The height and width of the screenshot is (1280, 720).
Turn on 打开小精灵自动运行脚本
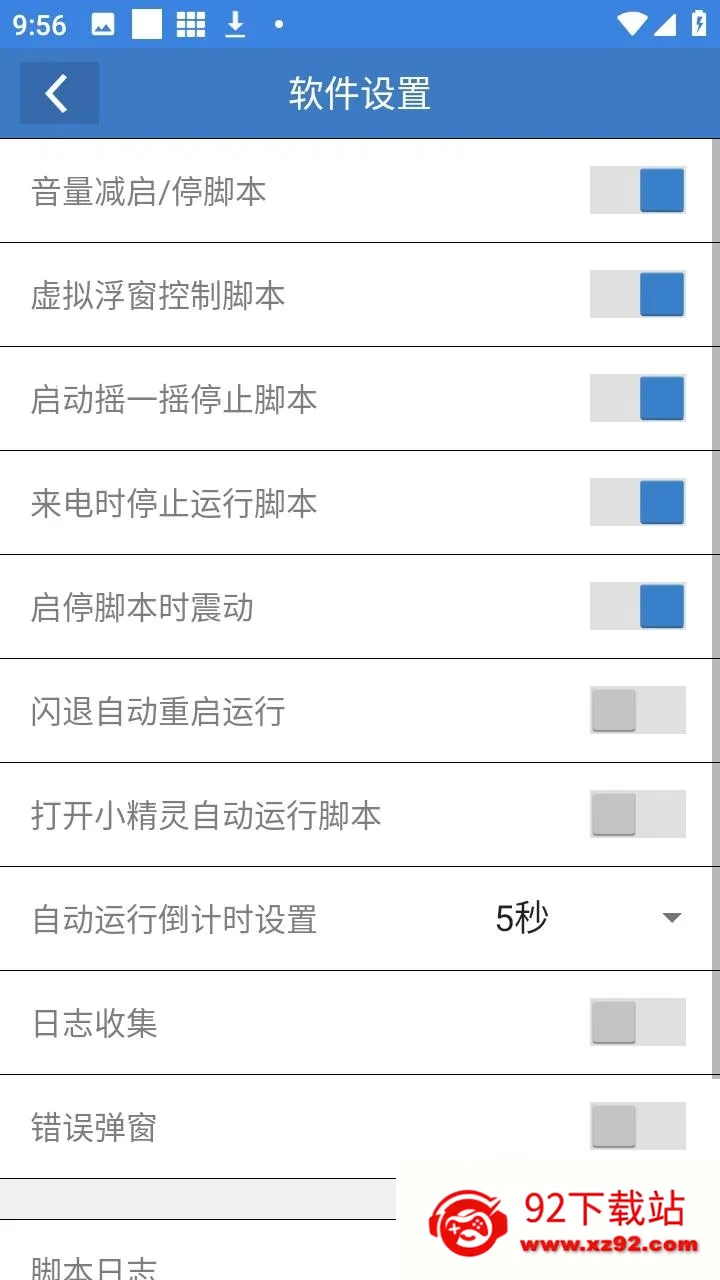(x=637, y=815)
